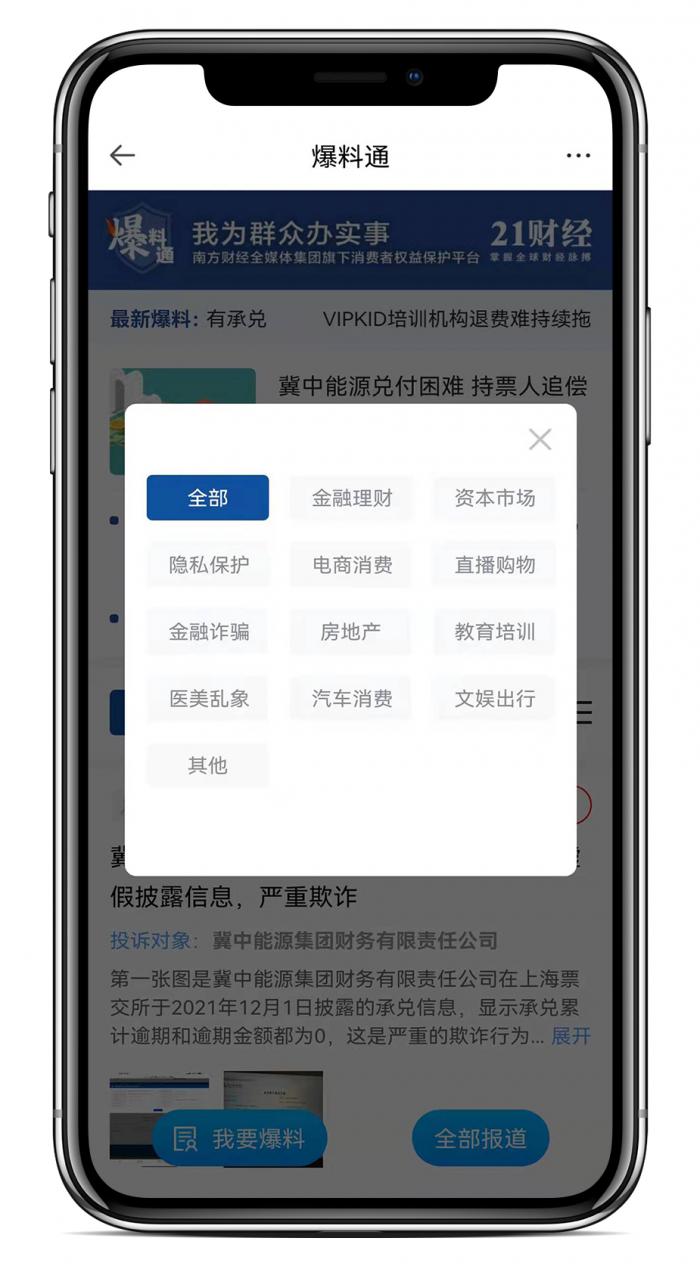Select the 全部 category chip
Screen dimensions: 700x1266
coord(208,498)
